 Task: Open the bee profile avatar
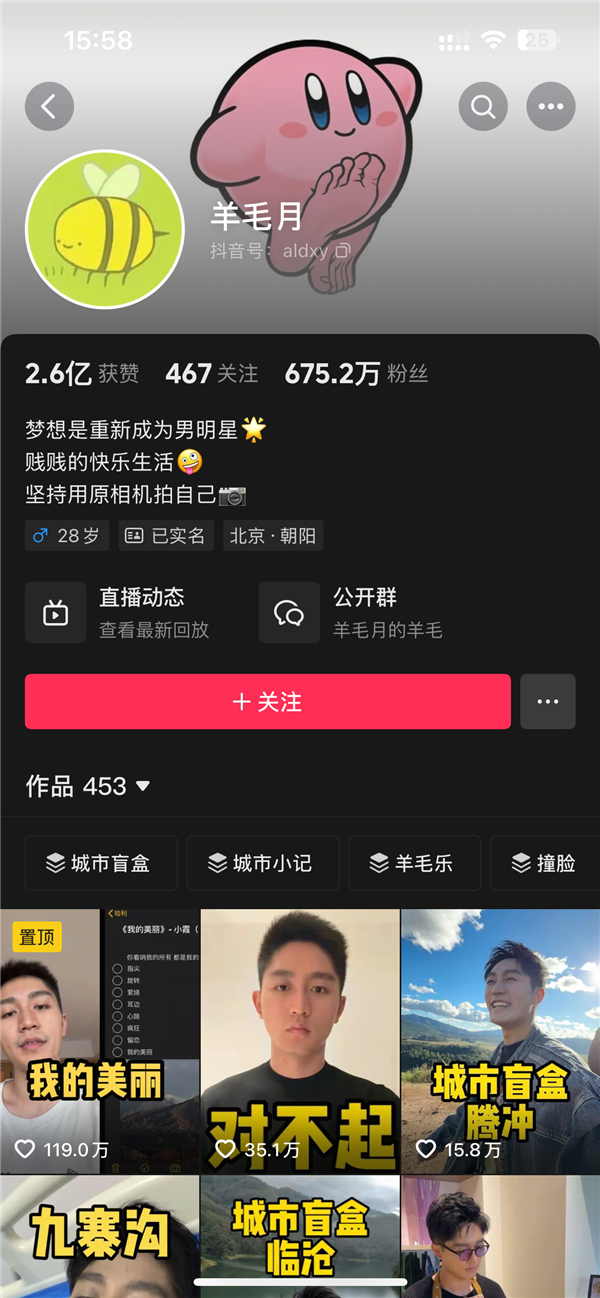pyautogui.click(x=104, y=230)
